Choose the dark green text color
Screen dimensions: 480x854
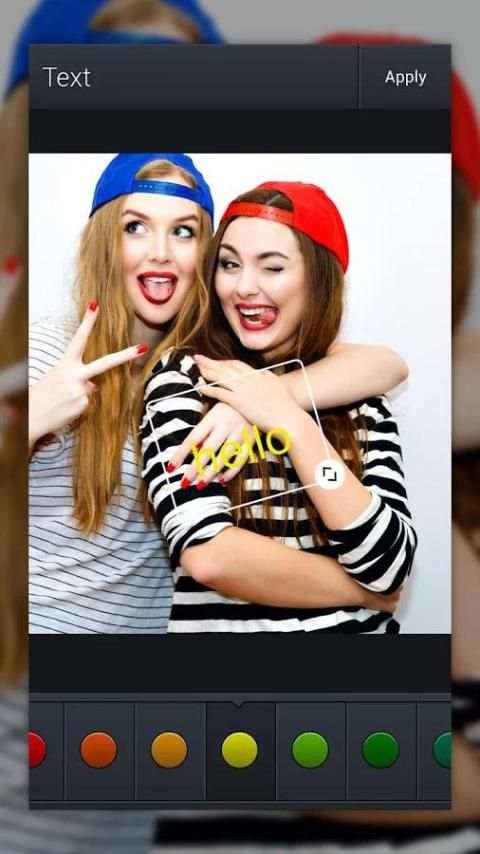pos(380,750)
